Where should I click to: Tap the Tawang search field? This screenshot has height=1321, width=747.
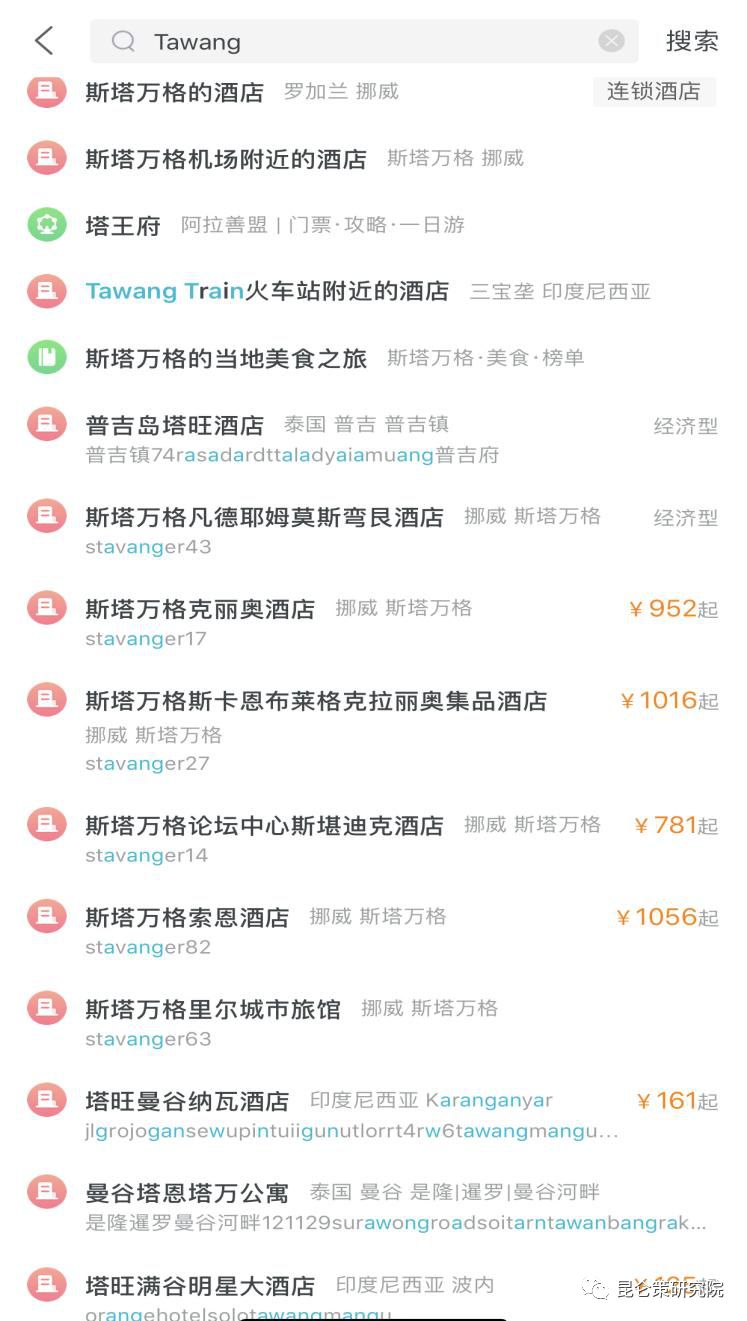pos(364,41)
